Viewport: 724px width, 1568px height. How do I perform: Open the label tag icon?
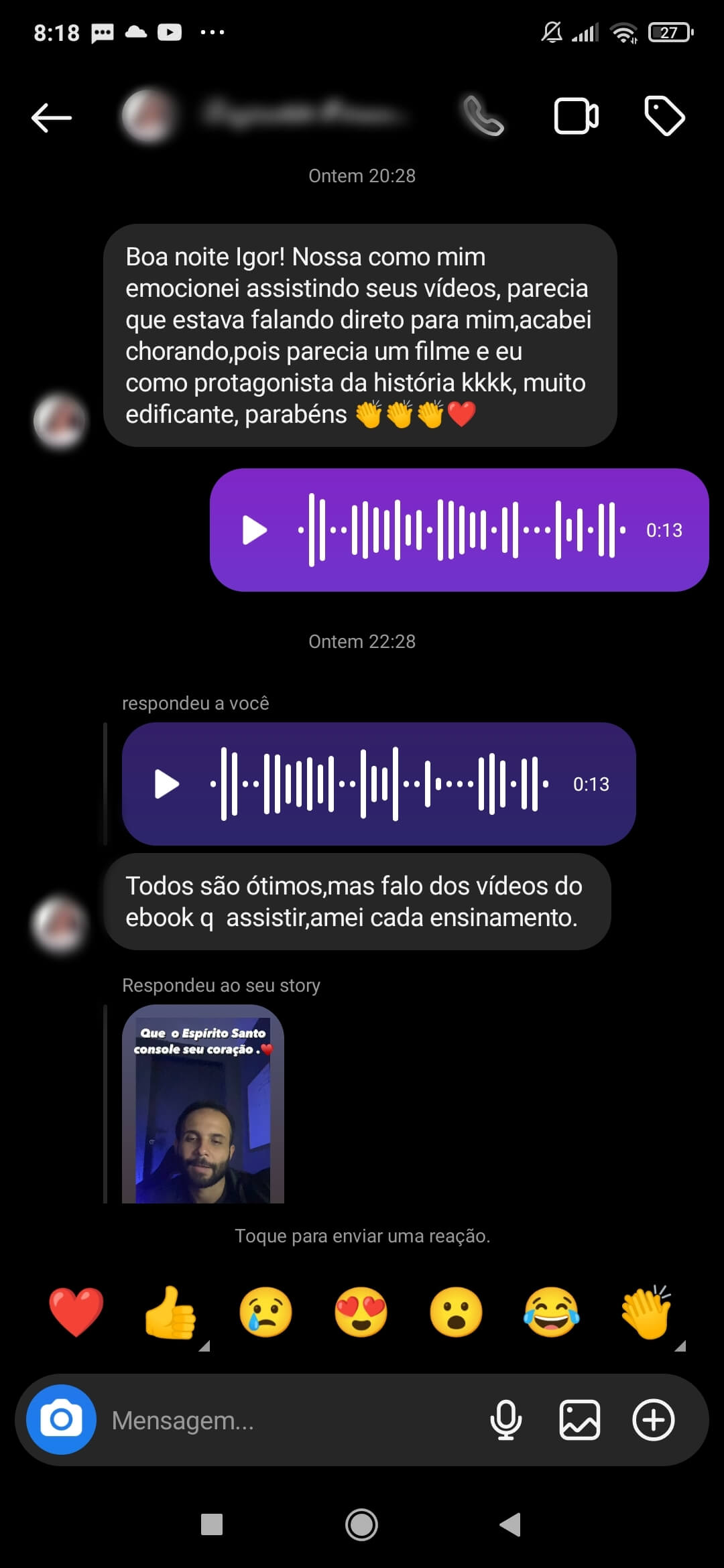point(664,117)
